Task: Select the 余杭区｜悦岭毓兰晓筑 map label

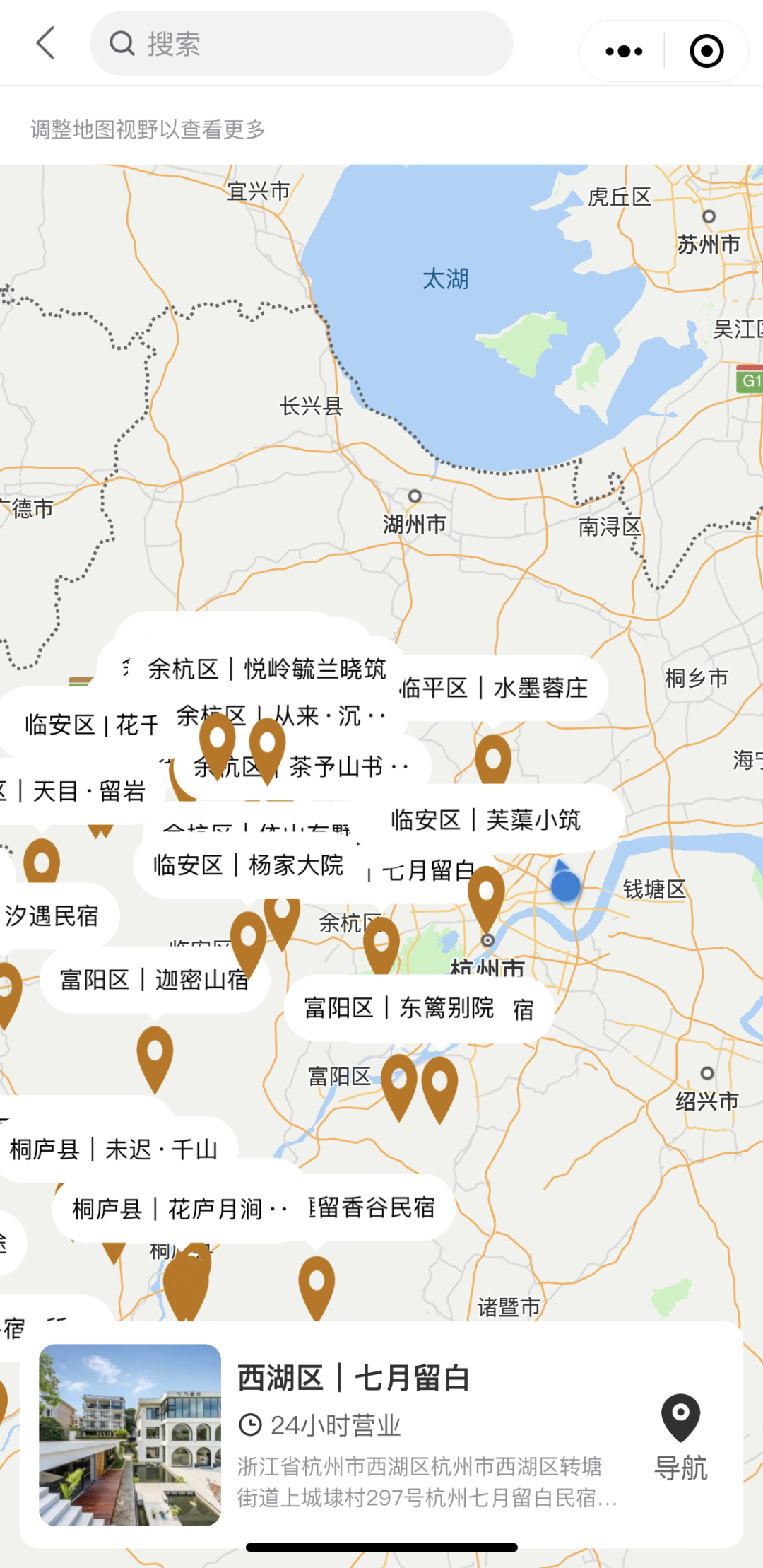Action: point(266,669)
